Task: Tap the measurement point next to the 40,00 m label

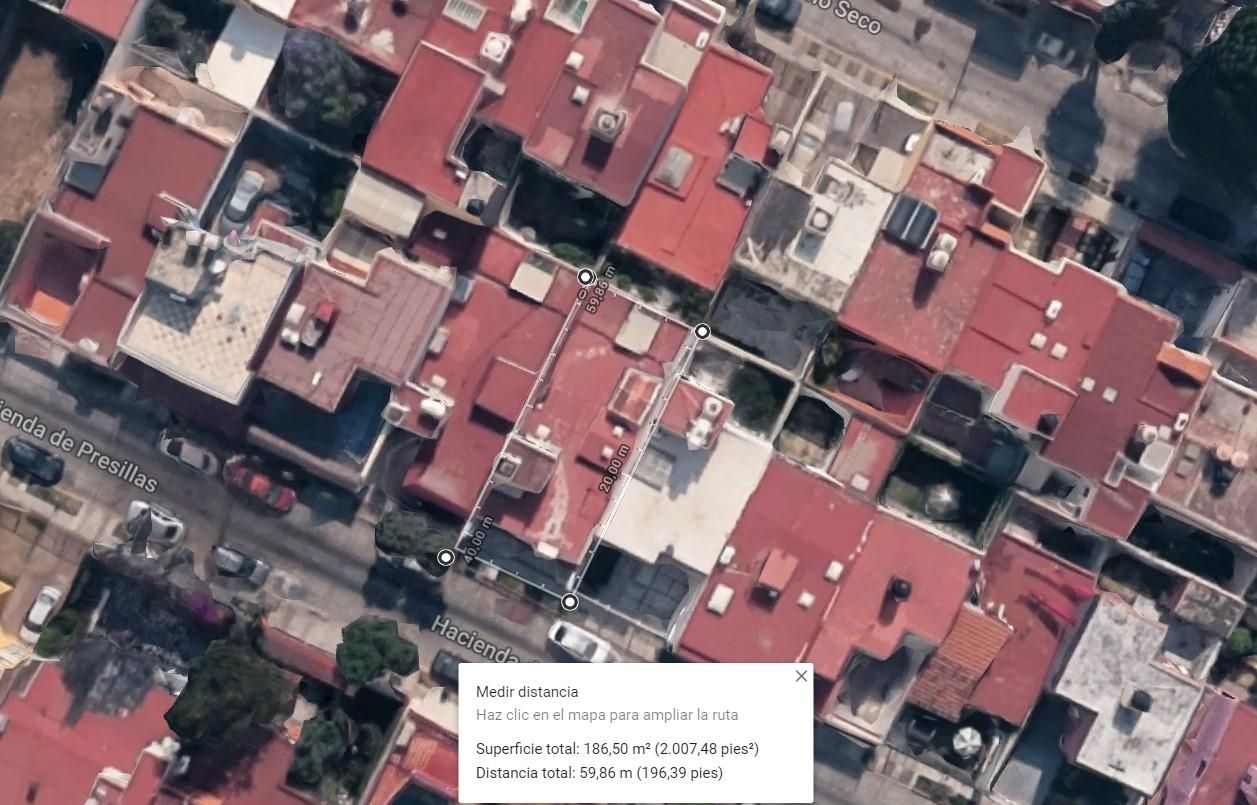Action: click(446, 557)
